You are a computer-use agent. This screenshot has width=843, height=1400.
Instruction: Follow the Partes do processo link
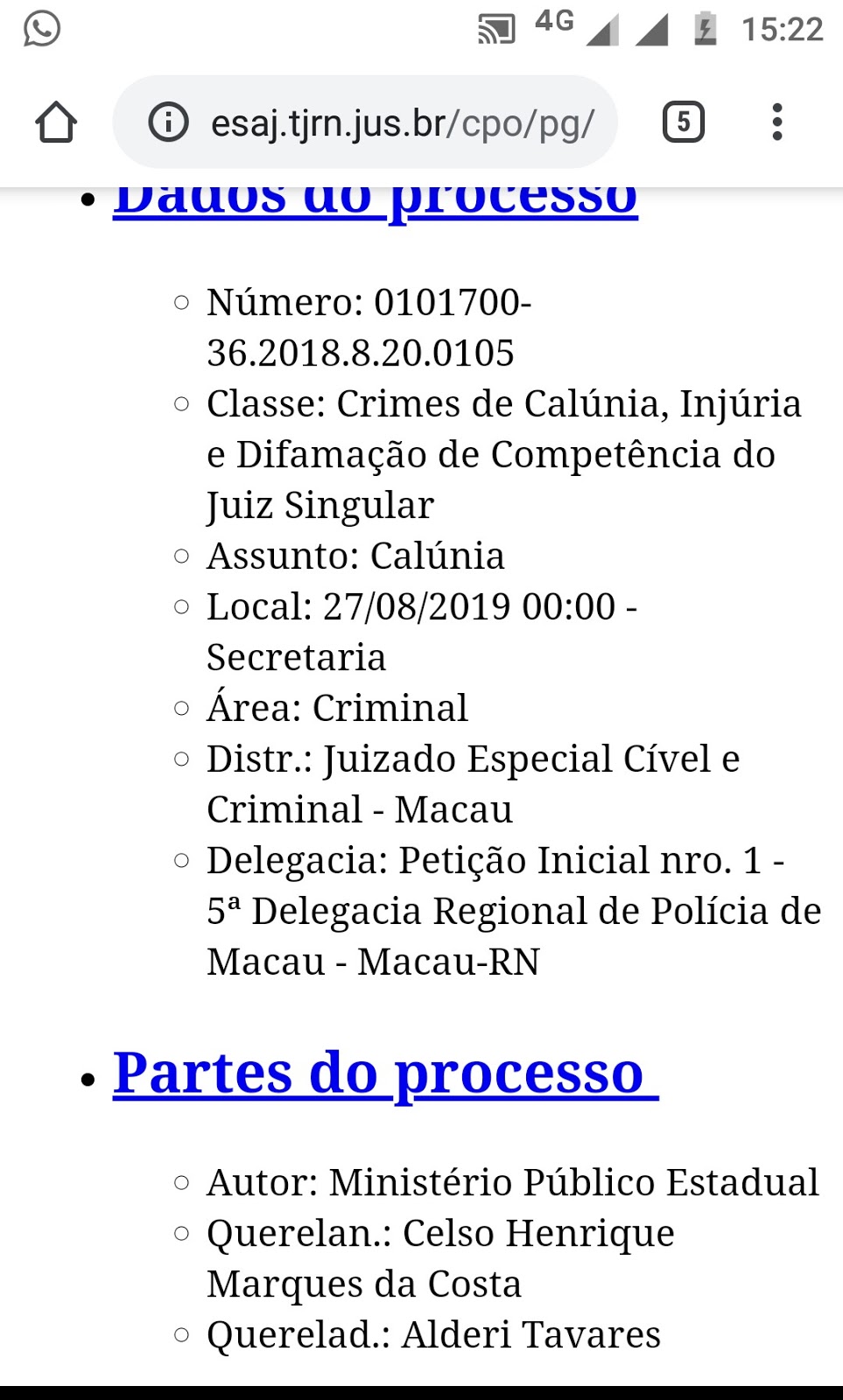(x=385, y=1074)
